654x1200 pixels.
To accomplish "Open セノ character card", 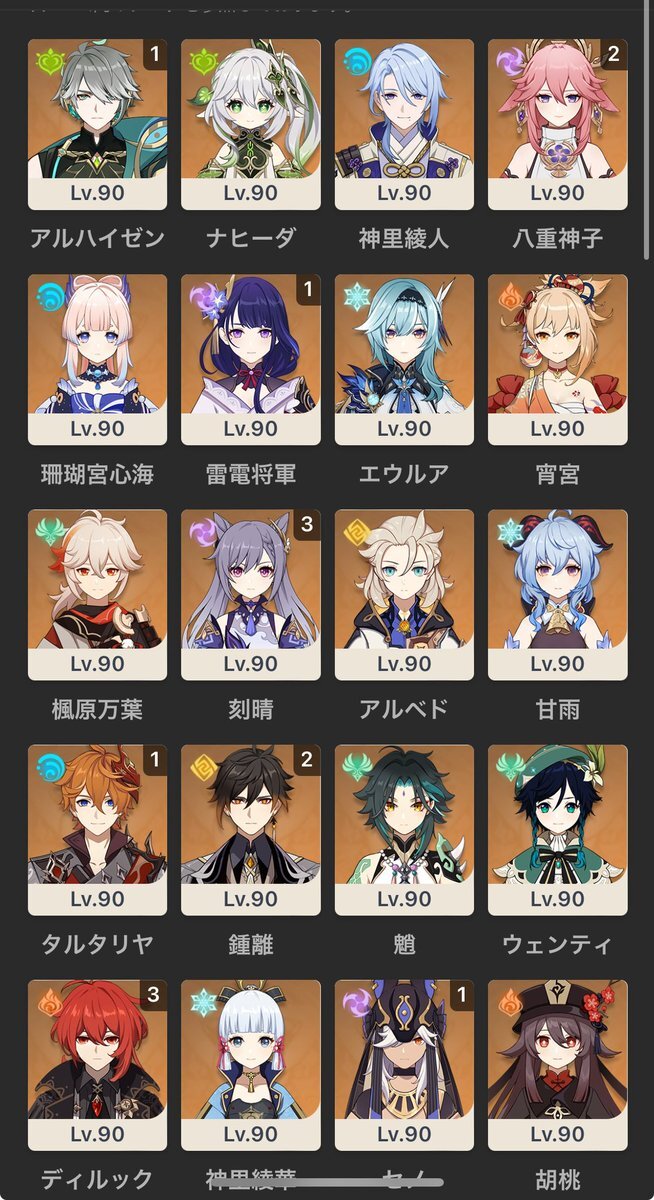I will click(404, 1065).
